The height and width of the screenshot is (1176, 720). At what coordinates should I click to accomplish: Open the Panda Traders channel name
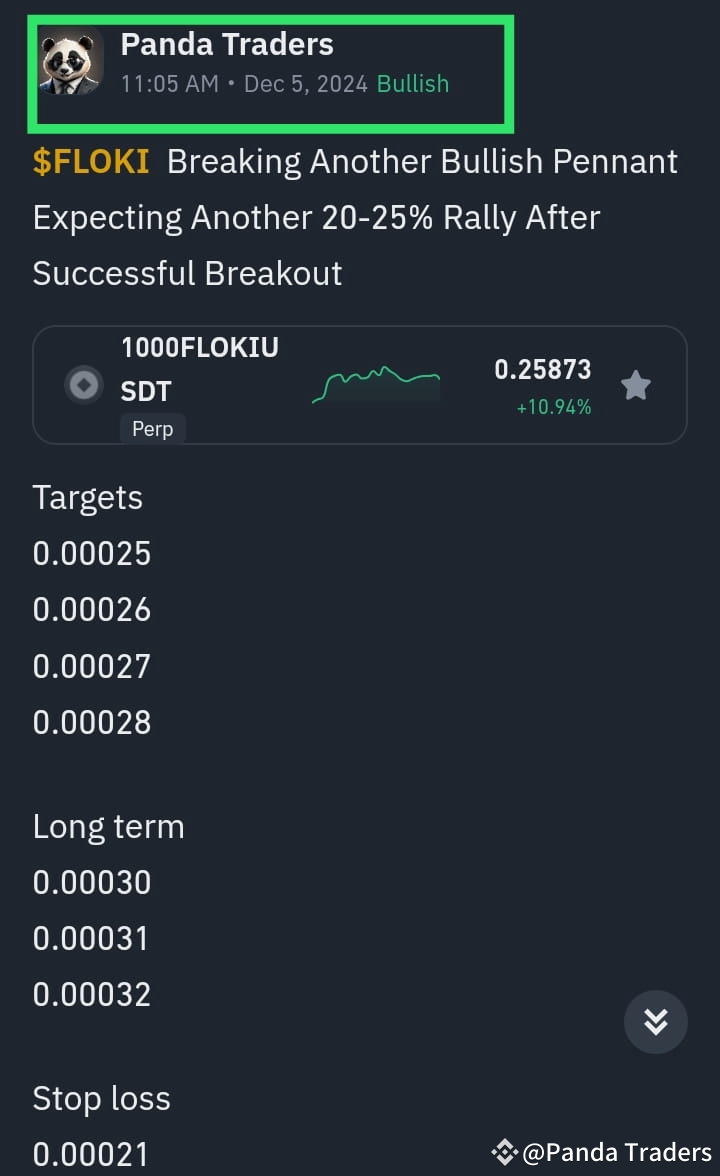(x=227, y=44)
